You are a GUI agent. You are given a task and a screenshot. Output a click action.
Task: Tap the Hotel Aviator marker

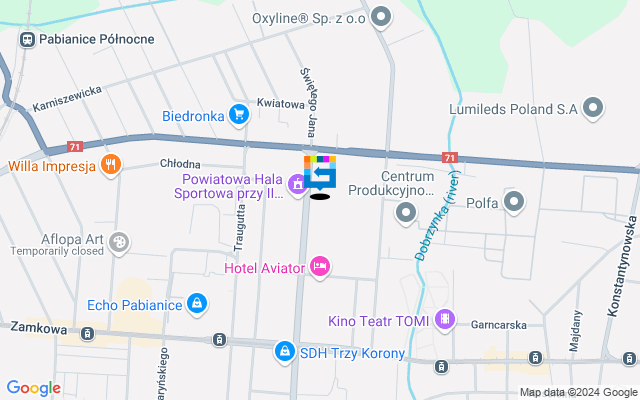pyautogui.click(x=320, y=265)
